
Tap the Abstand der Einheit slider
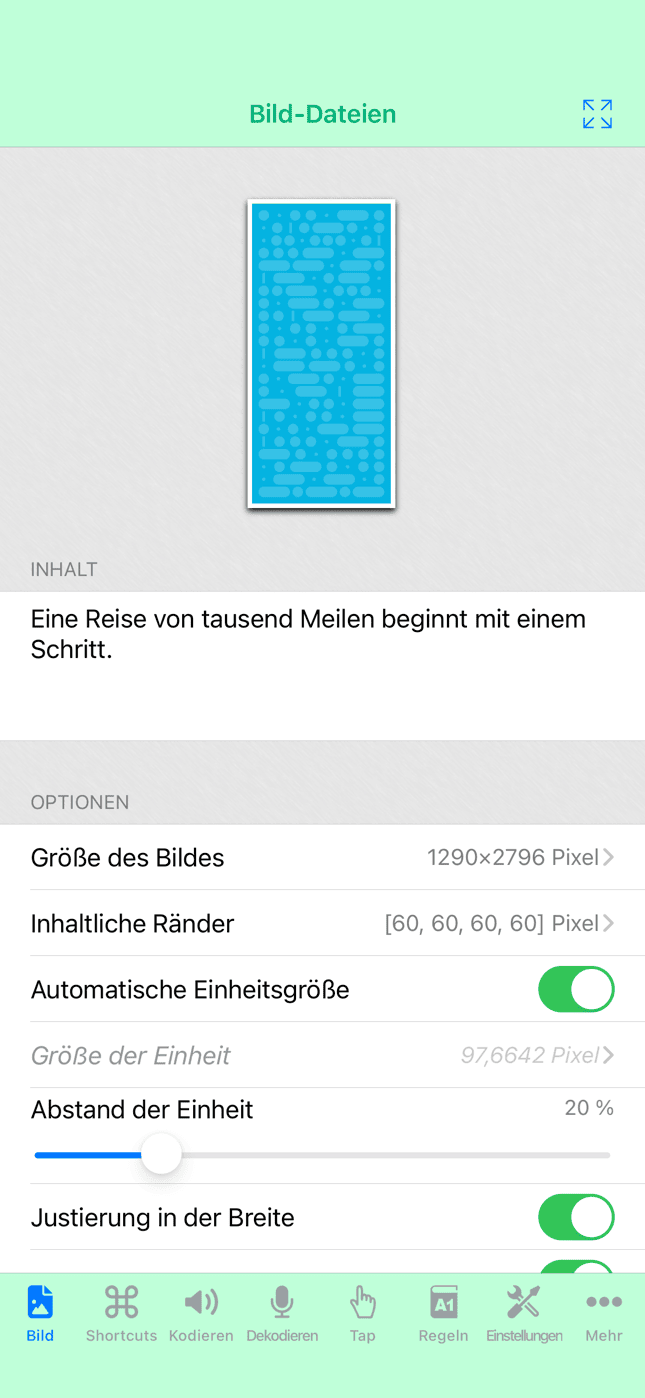(322, 1155)
